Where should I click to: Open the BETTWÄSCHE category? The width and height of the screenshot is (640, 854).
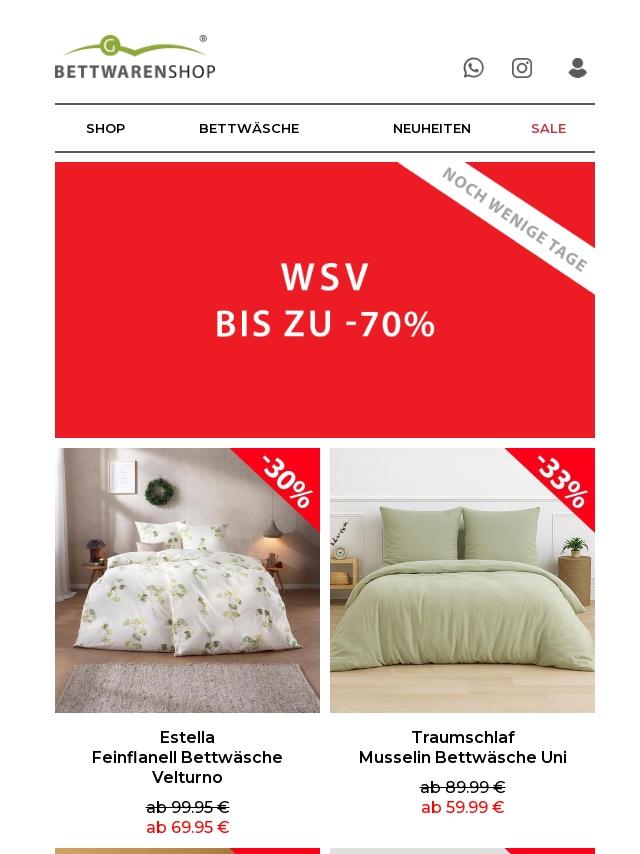(249, 129)
